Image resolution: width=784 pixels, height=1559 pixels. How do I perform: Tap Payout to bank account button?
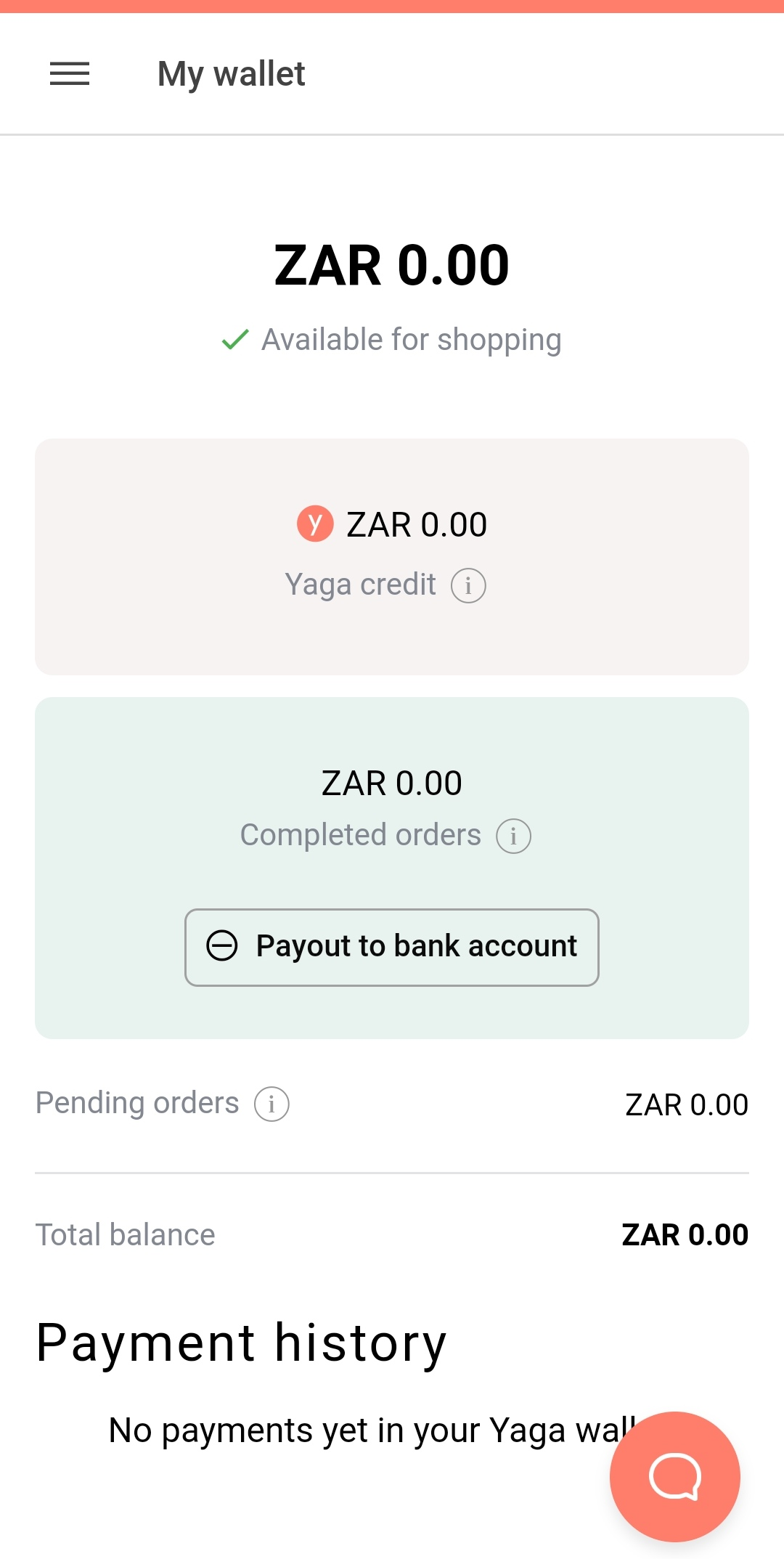click(392, 947)
